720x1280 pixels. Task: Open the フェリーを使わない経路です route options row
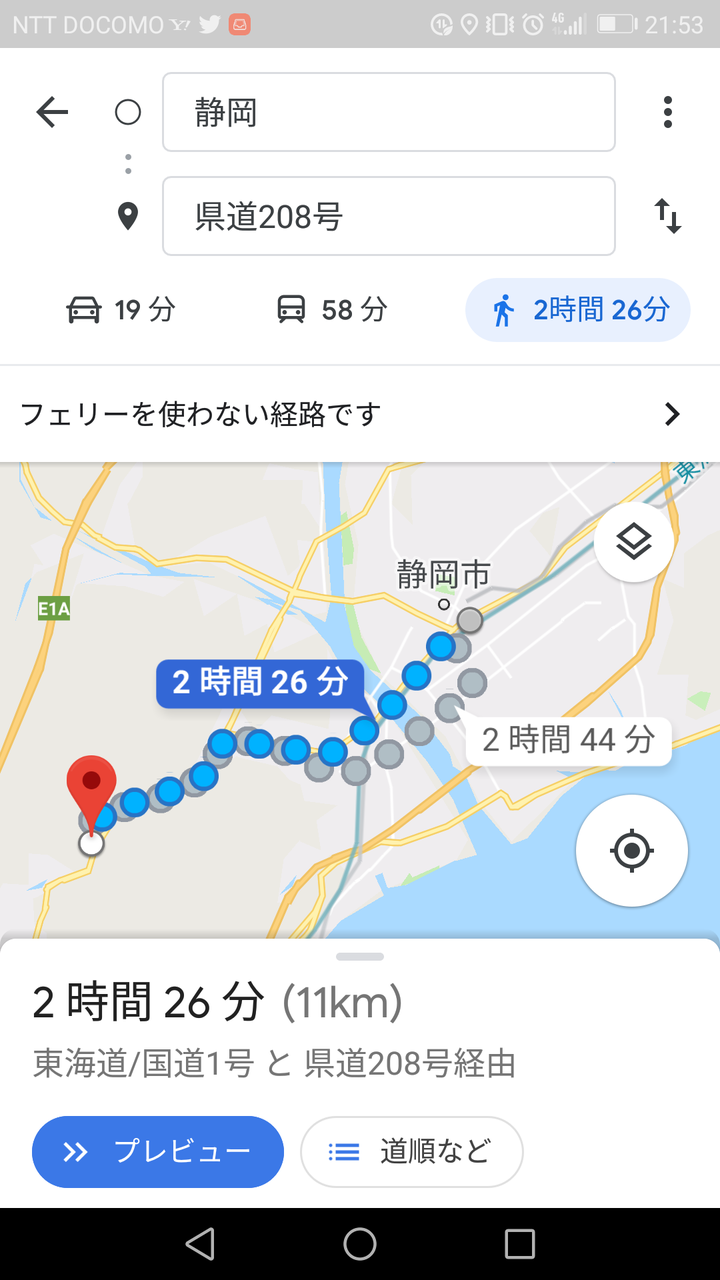pos(360,414)
